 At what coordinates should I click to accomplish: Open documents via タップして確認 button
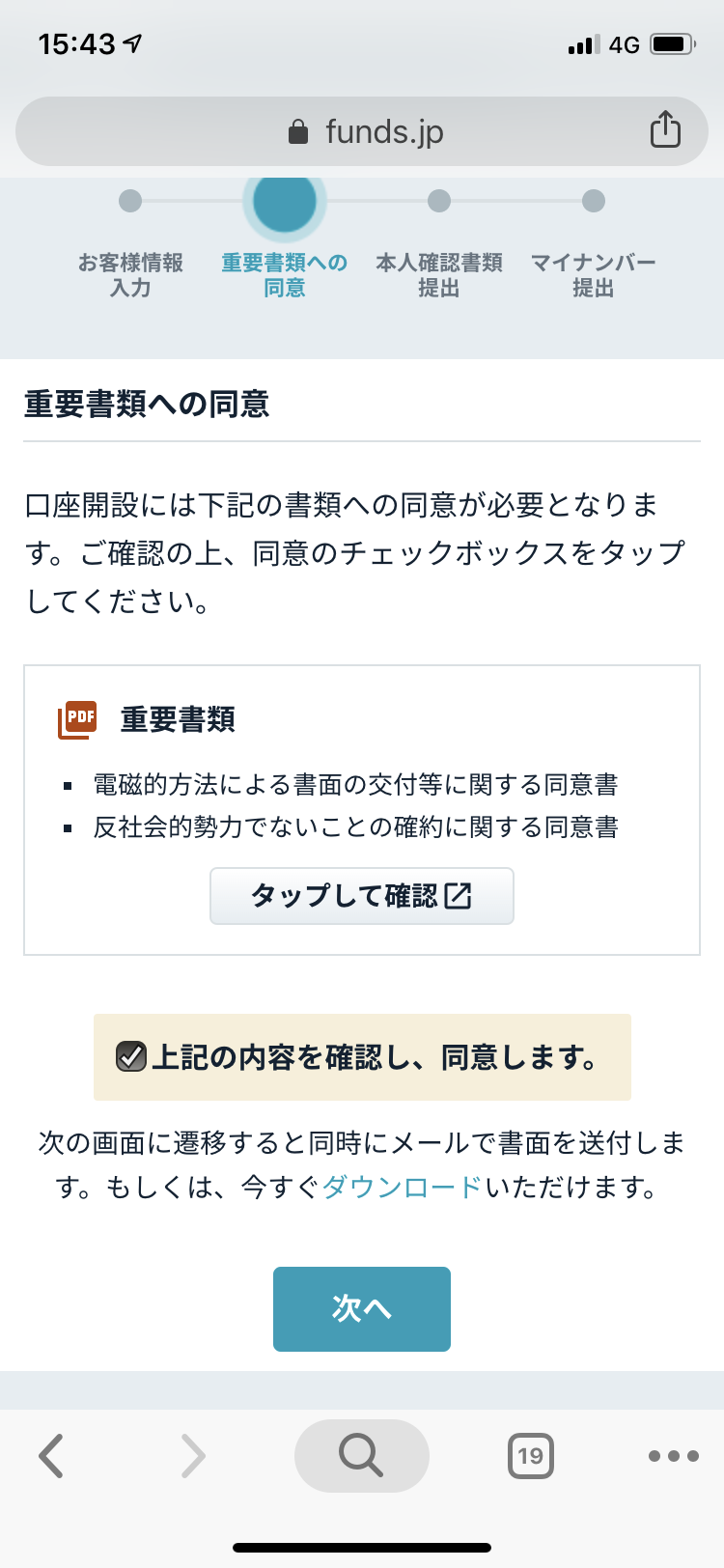[x=361, y=896]
